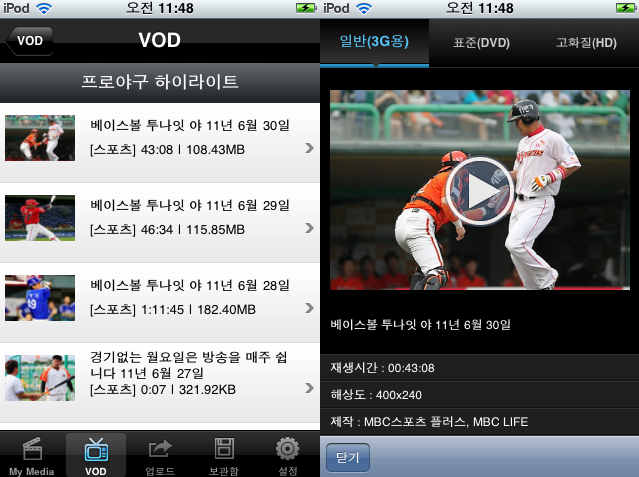Open the 베이스볼 투나잇 야 6월 30일 video

[x=160, y=140]
